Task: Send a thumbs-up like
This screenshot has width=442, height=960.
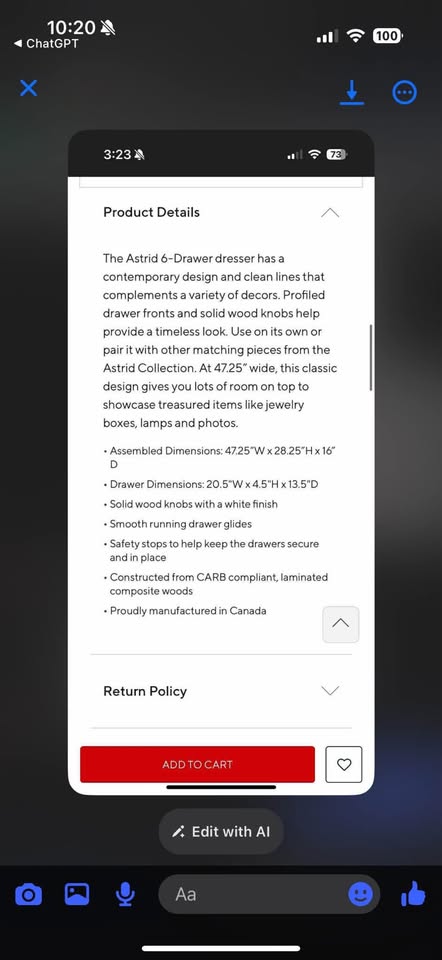Action: 413,893
